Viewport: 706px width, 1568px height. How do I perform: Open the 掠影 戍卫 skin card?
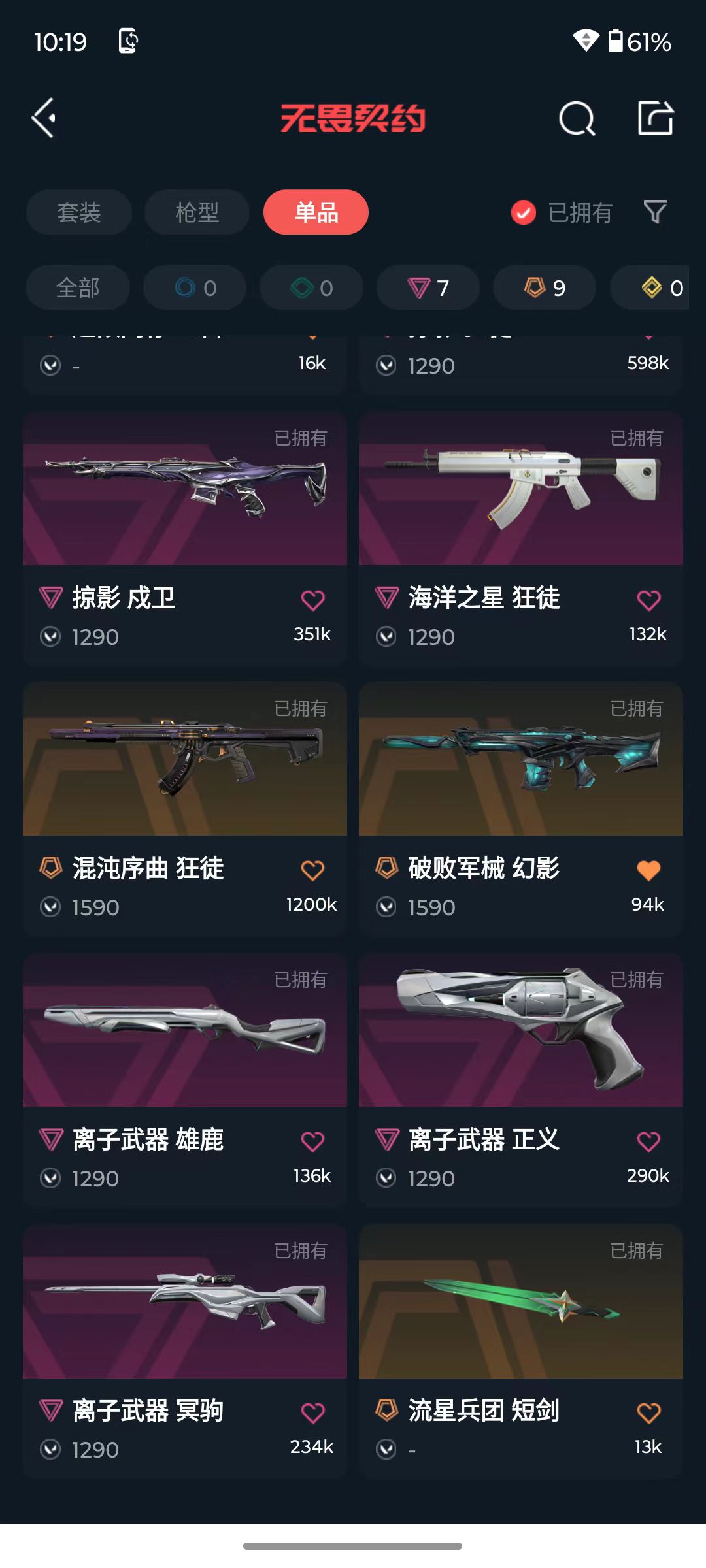click(x=185, y=539)
